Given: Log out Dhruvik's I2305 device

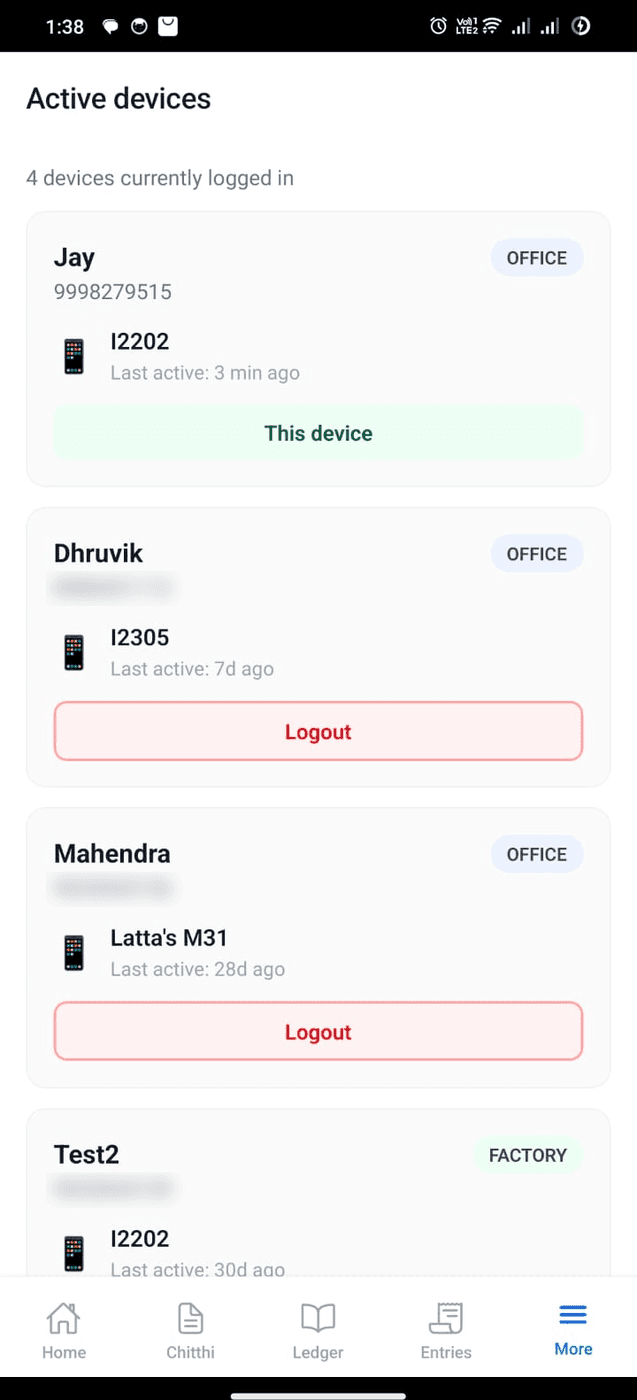Looking at the screenshot, I should (x=318, y=731).
